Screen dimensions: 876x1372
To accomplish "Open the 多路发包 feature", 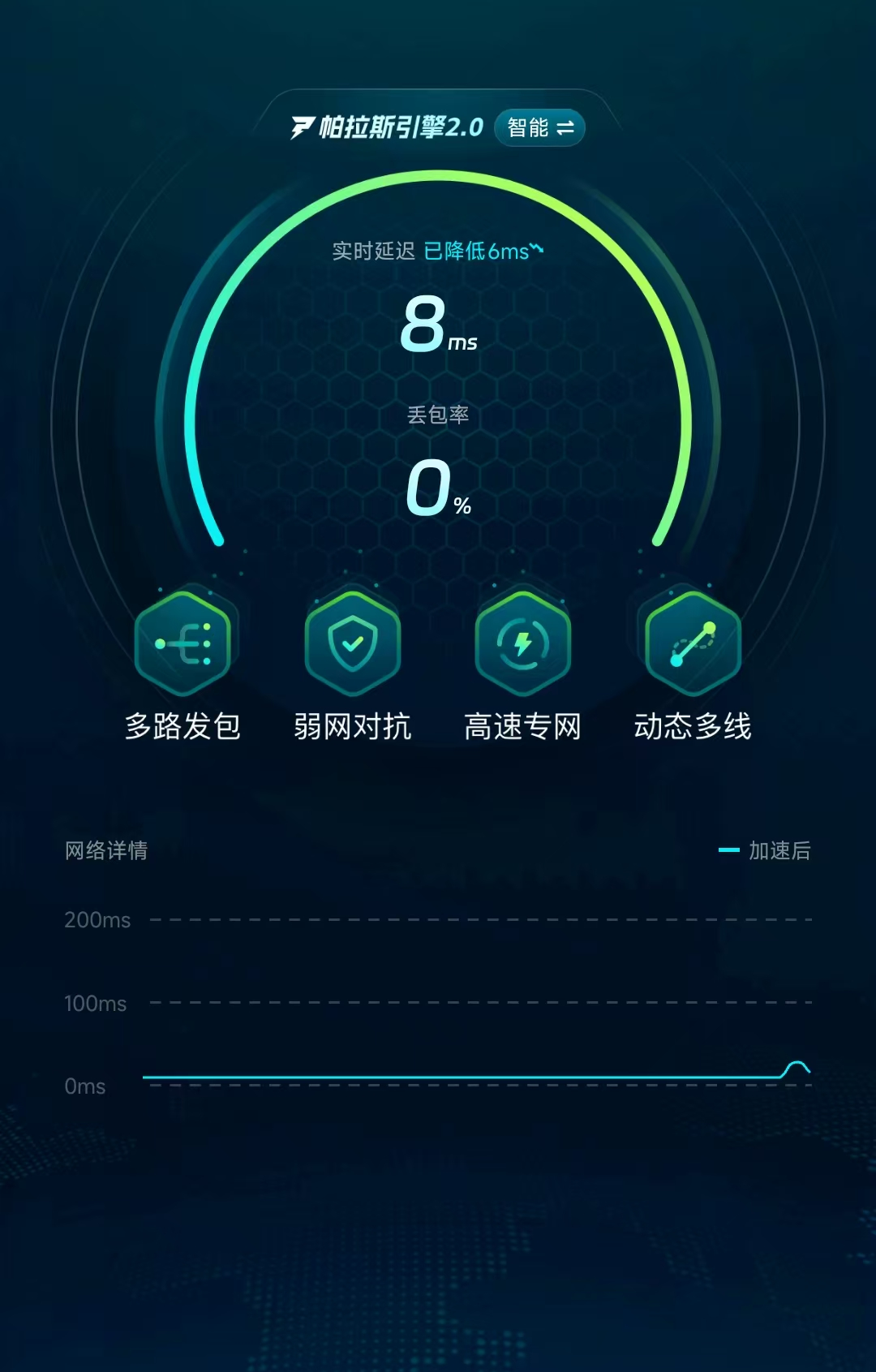I will (182, 644).
